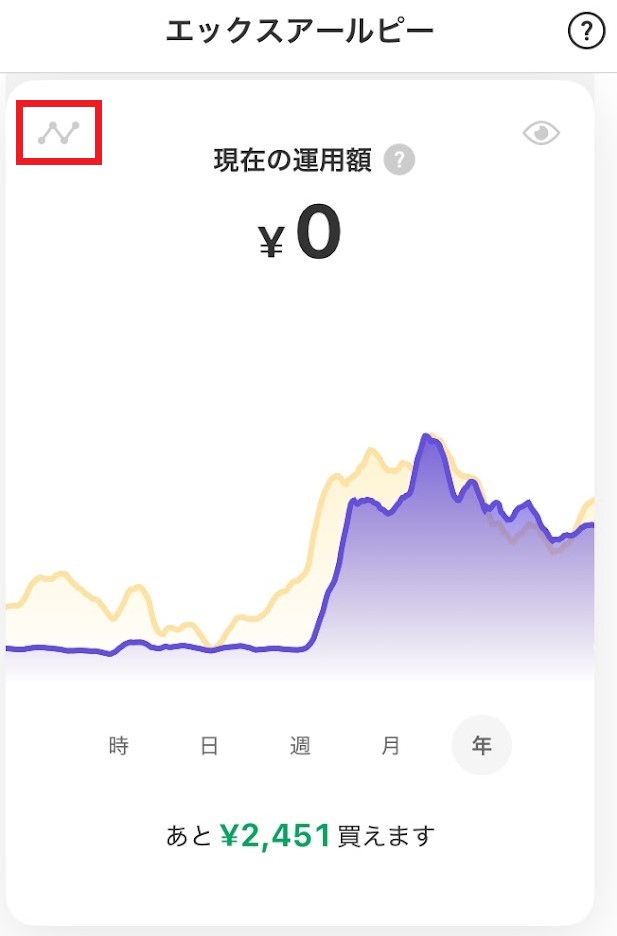The height and width of the screenshot is (936, 617).
Task: Hide the balance with the eye icon
Action: click(541, 133)
